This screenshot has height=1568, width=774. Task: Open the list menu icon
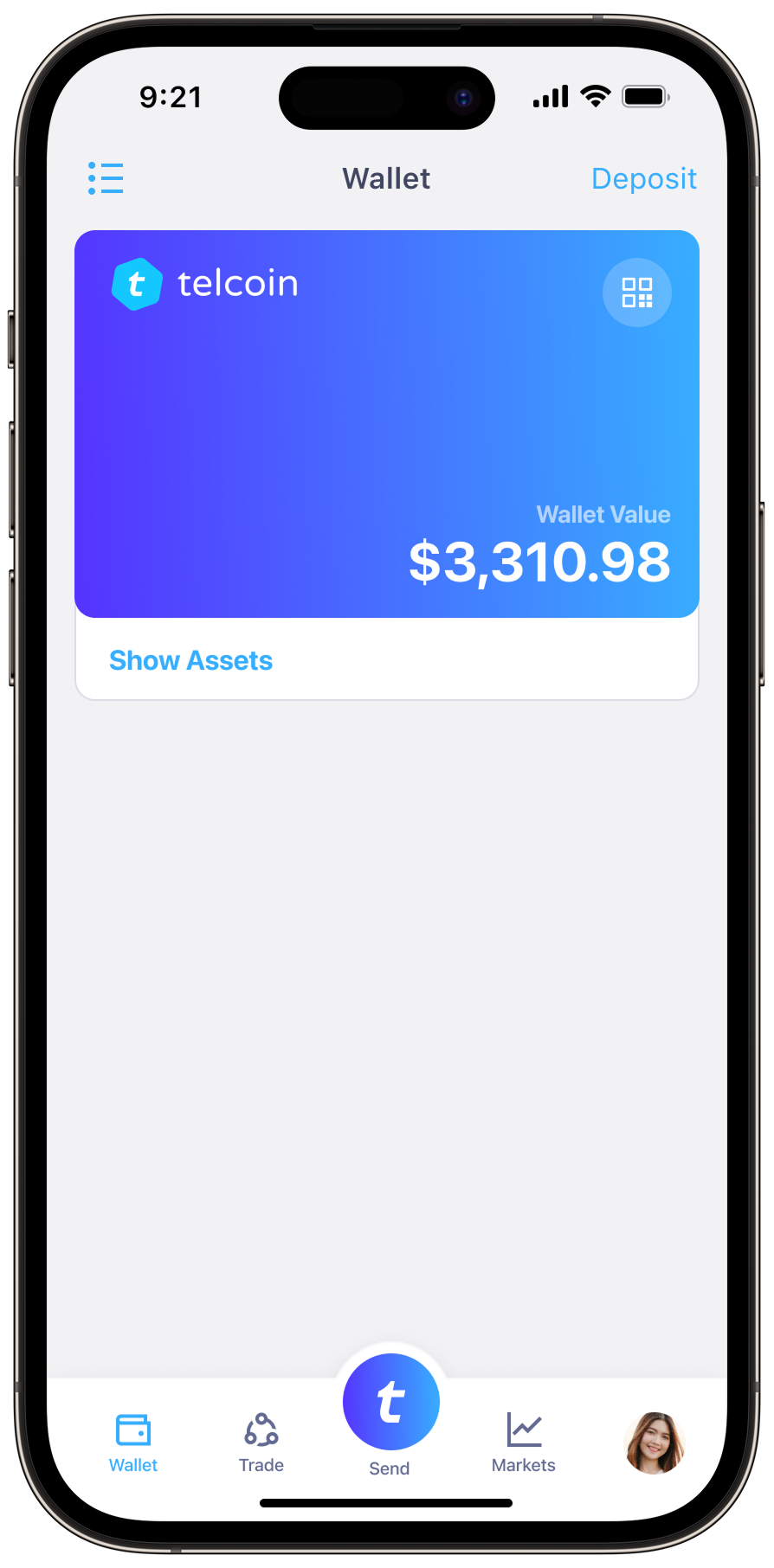[x=106, y=178]
